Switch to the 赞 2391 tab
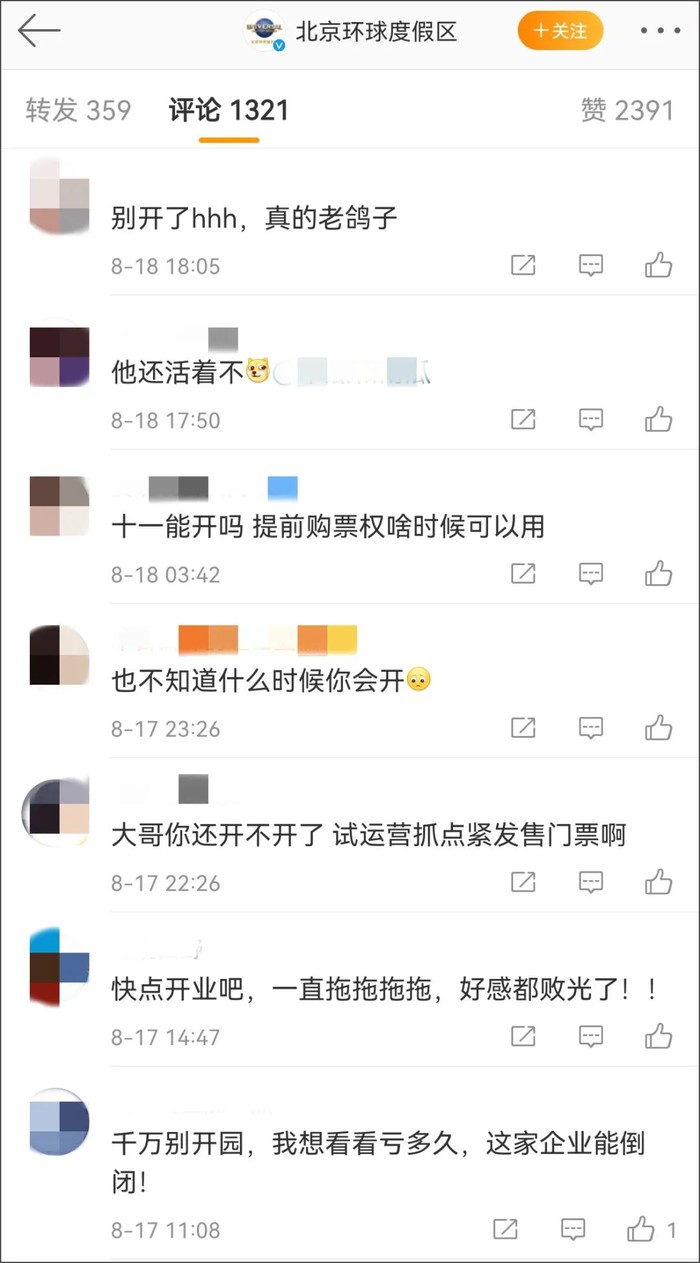 627,110
